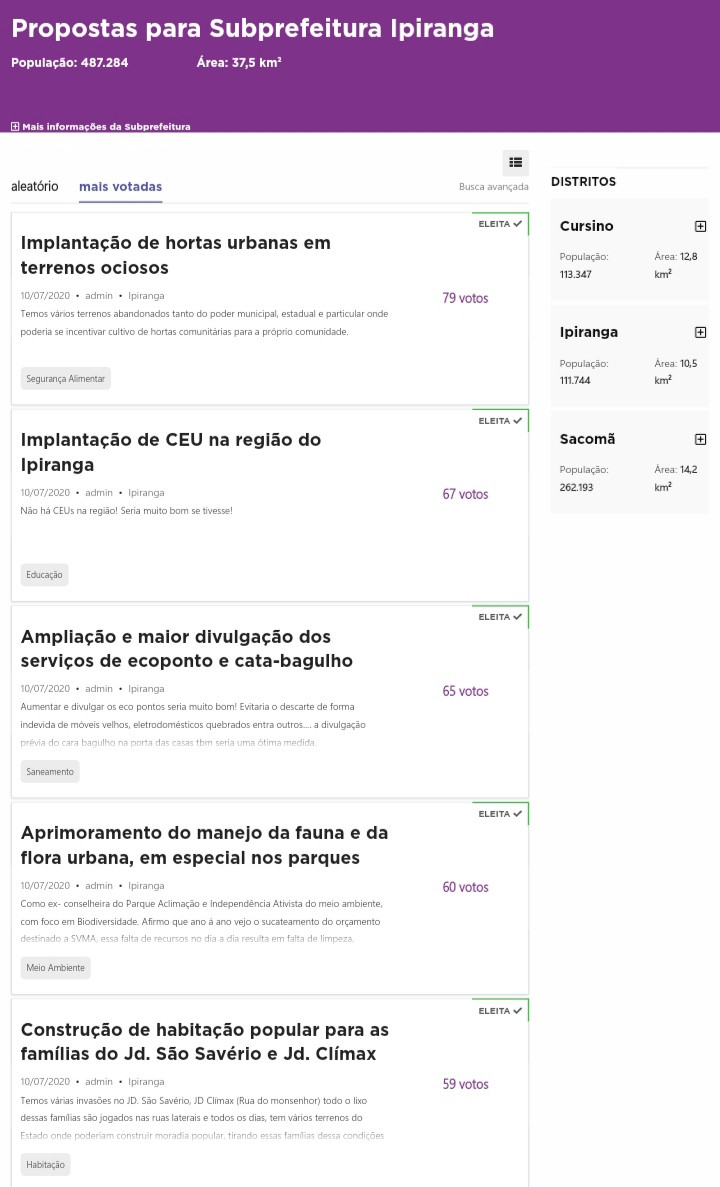Open proposal about ecoponto e cata-bagulho
Screen dimensions: 720x1187
click(186, 649)
